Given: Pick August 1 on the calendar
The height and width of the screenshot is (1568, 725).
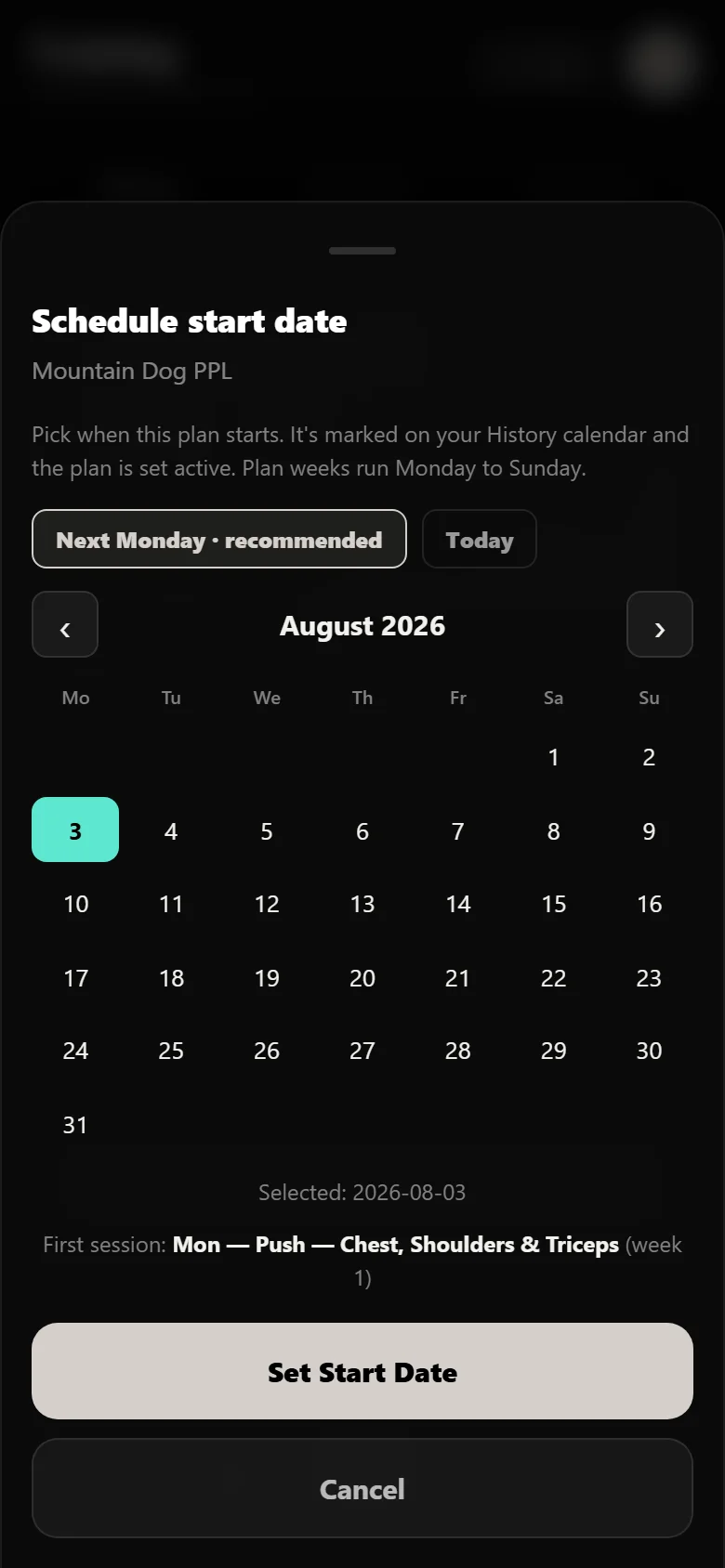Looking at the screenshot, I should (x=554, y=756).
